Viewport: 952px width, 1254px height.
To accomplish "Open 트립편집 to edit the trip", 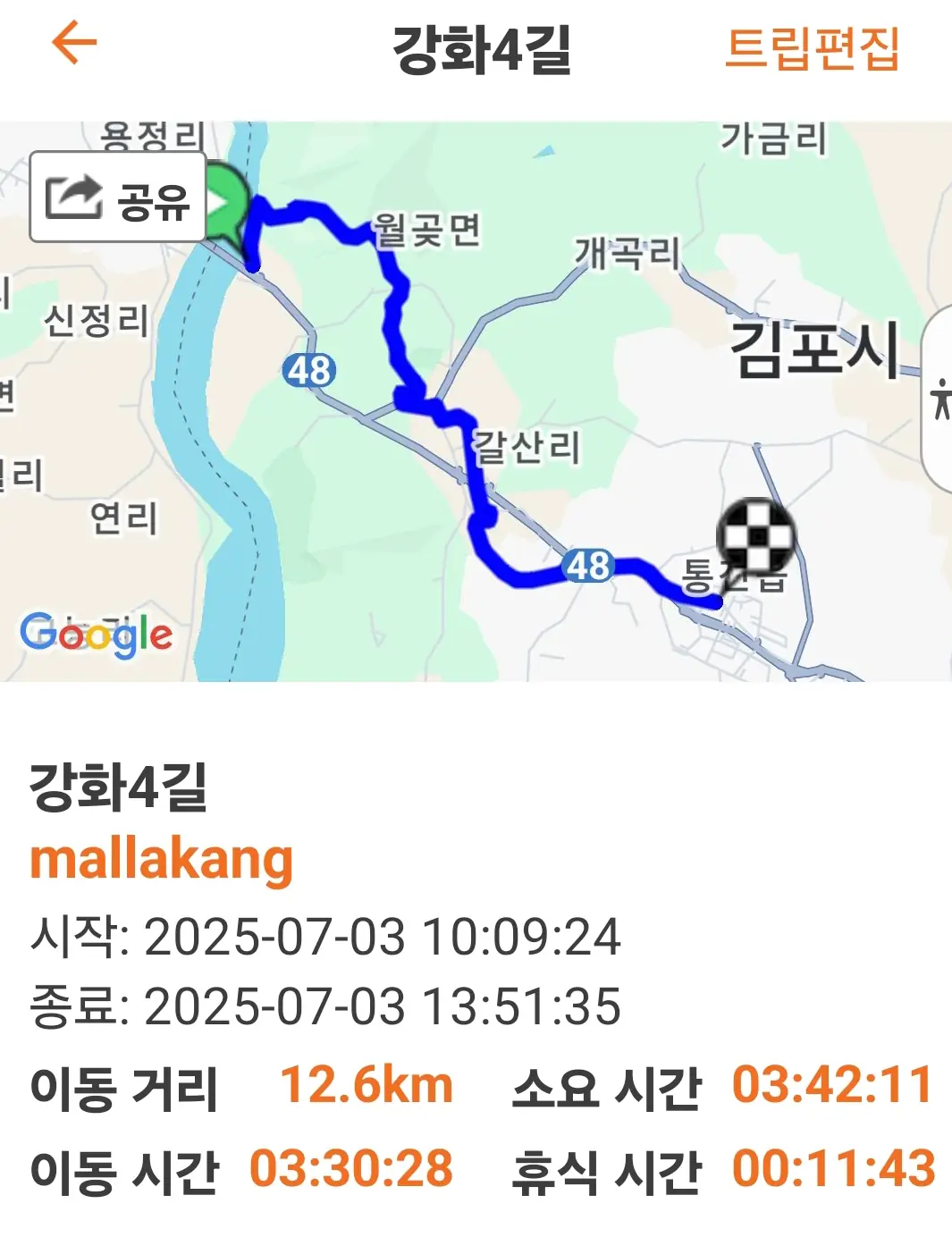I will click(812, 48).
